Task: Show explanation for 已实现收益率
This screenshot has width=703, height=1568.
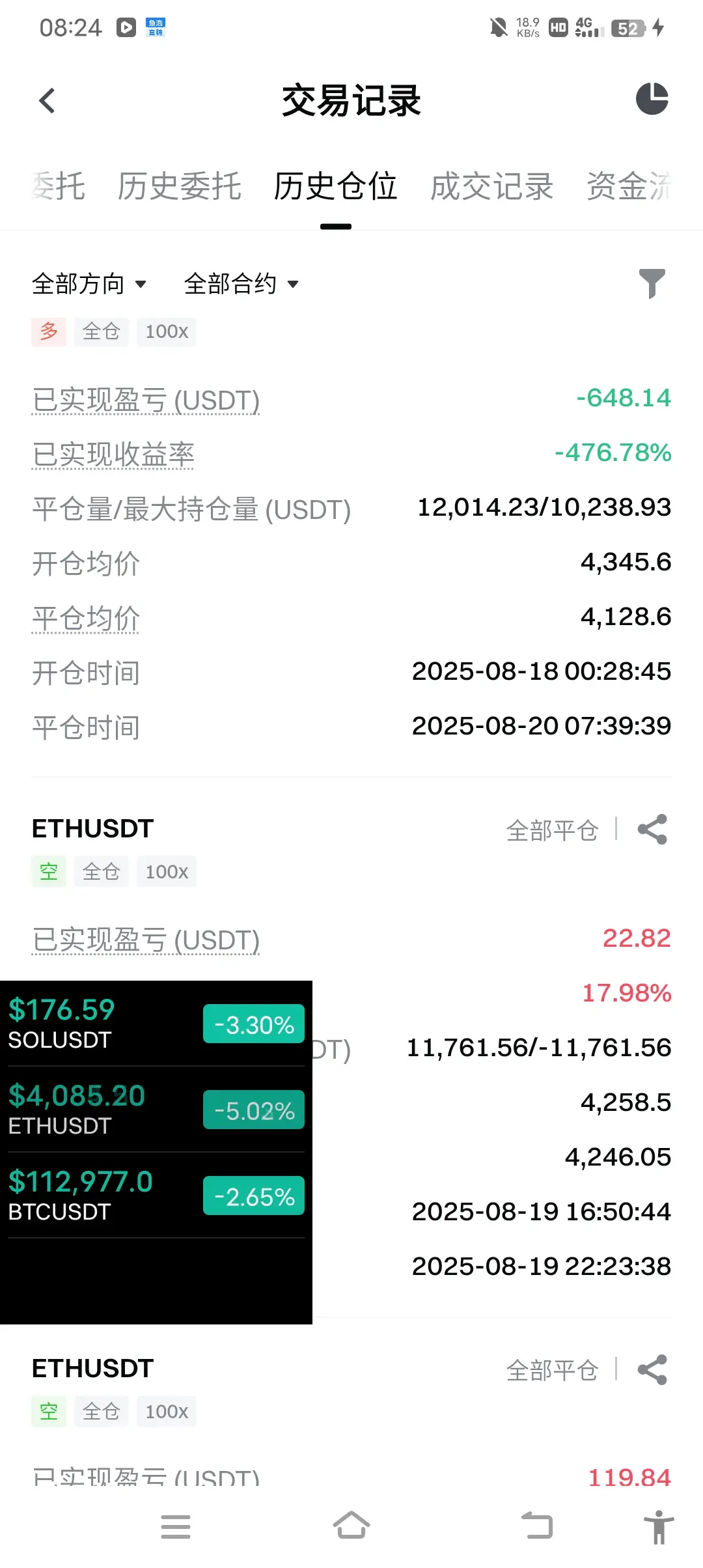Action: pyautogui.click(x=113, y=455)
